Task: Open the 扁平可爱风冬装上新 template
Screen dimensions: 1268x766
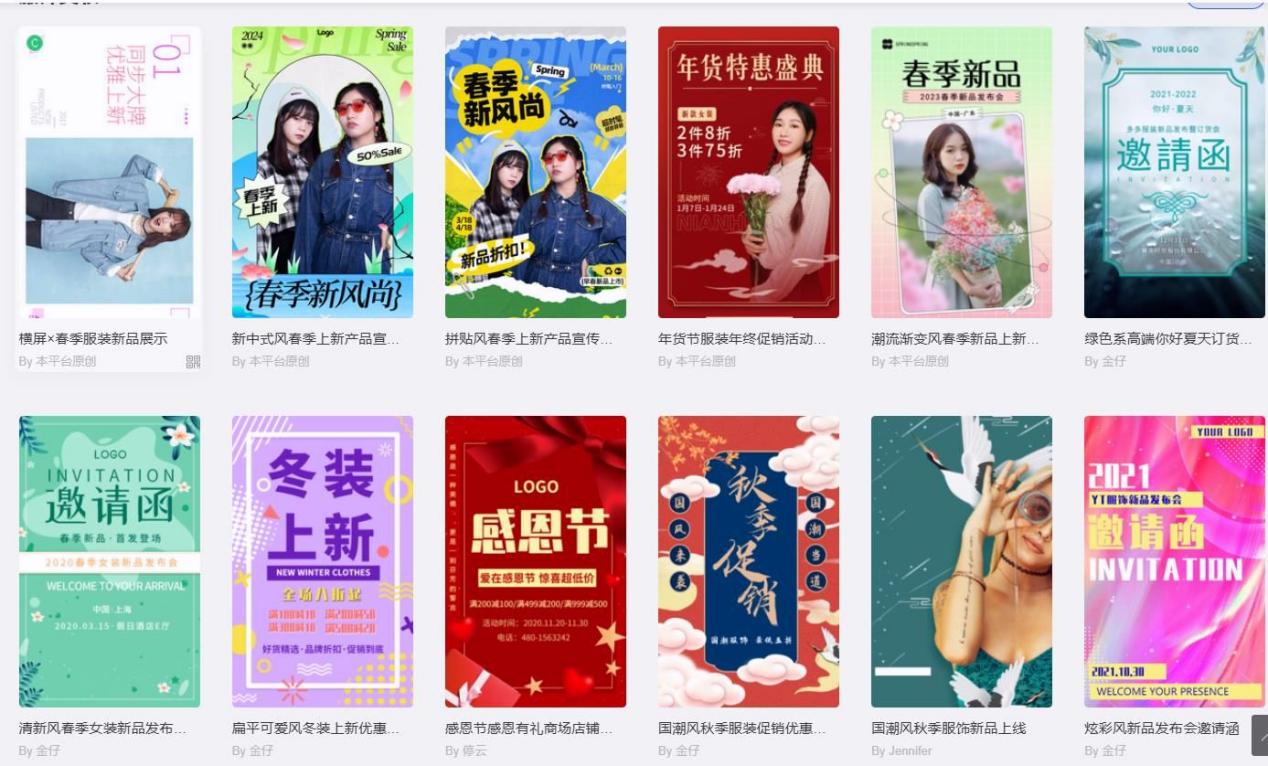Action: tap(322, 561)
